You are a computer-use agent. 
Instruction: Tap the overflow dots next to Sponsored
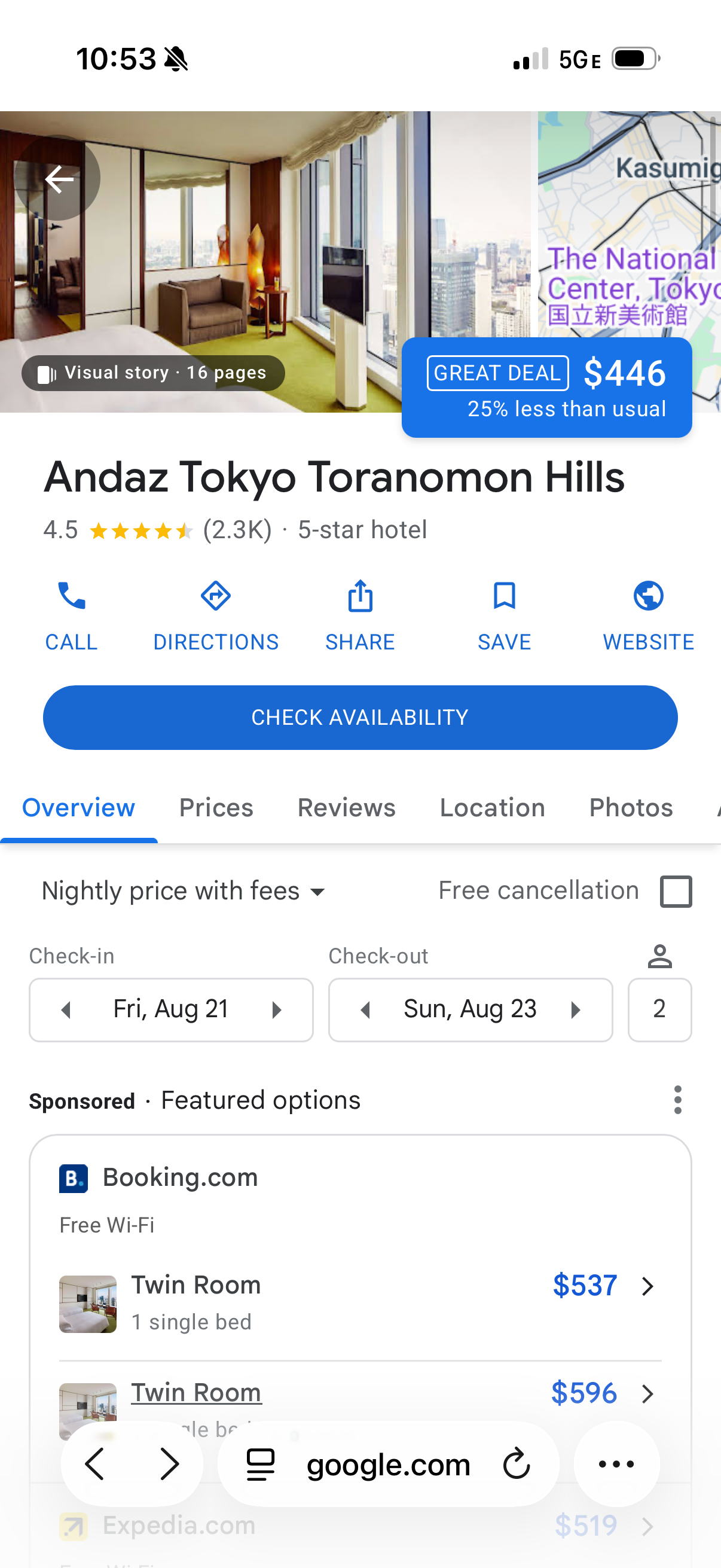677,1100
